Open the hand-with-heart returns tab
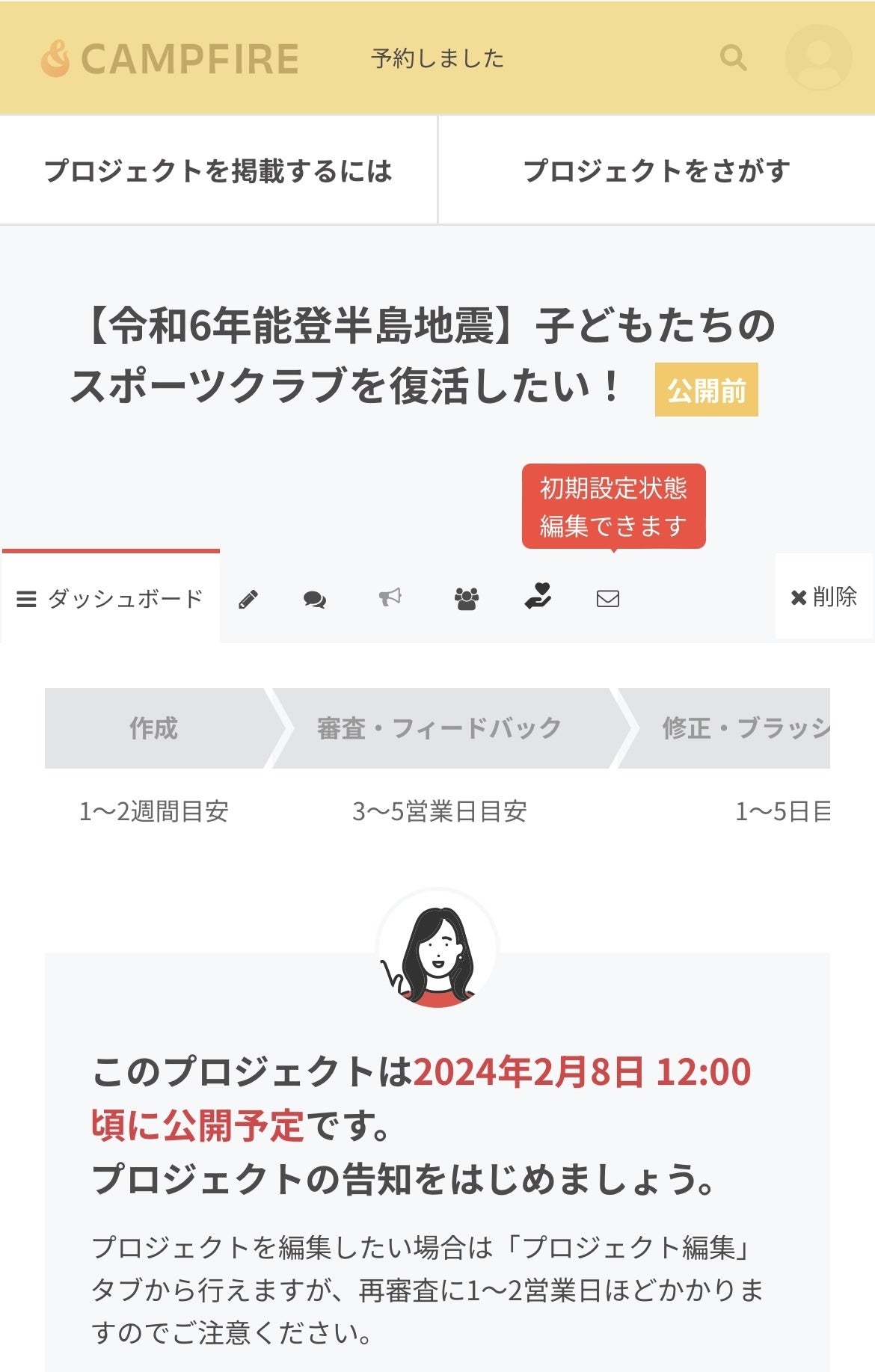The width and height of the screenshot is (875, 1372). coord(538,597)
